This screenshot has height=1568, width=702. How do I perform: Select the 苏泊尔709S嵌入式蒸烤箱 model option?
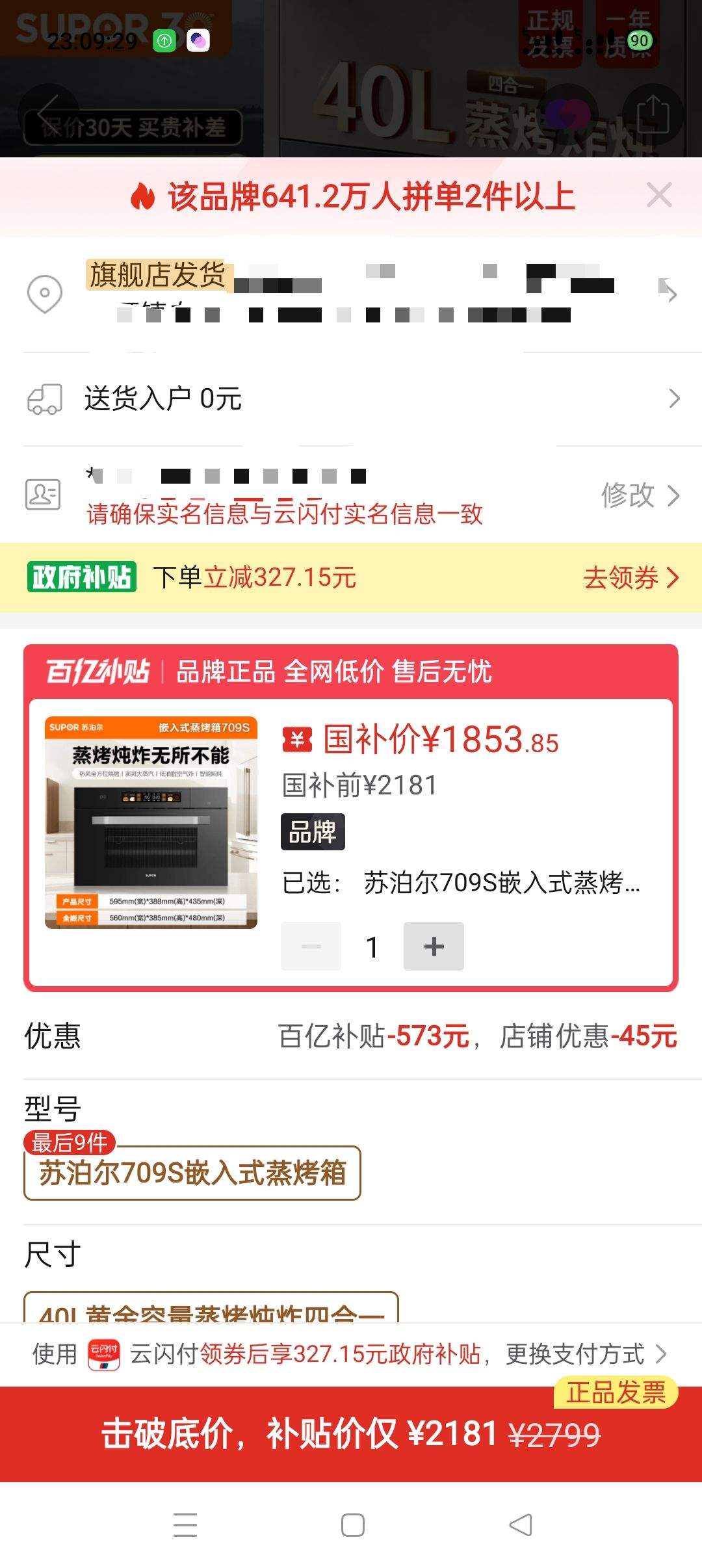190,1173
